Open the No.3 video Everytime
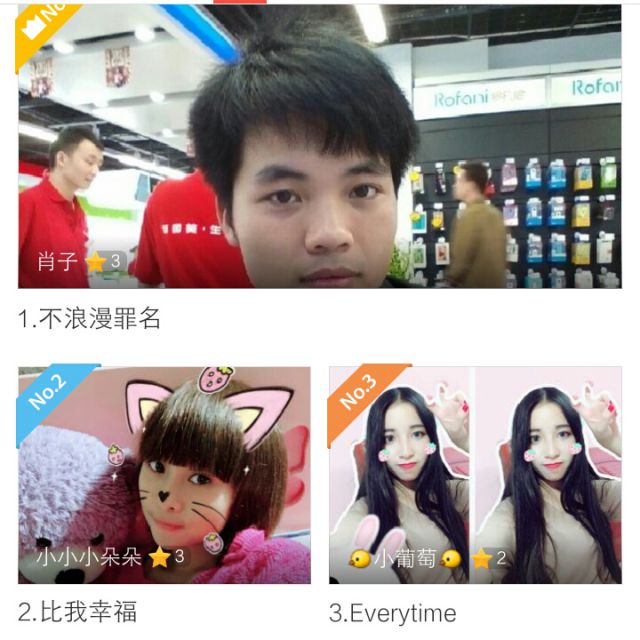This screenshot has height=640, width=640. click(x=475, y=475)
